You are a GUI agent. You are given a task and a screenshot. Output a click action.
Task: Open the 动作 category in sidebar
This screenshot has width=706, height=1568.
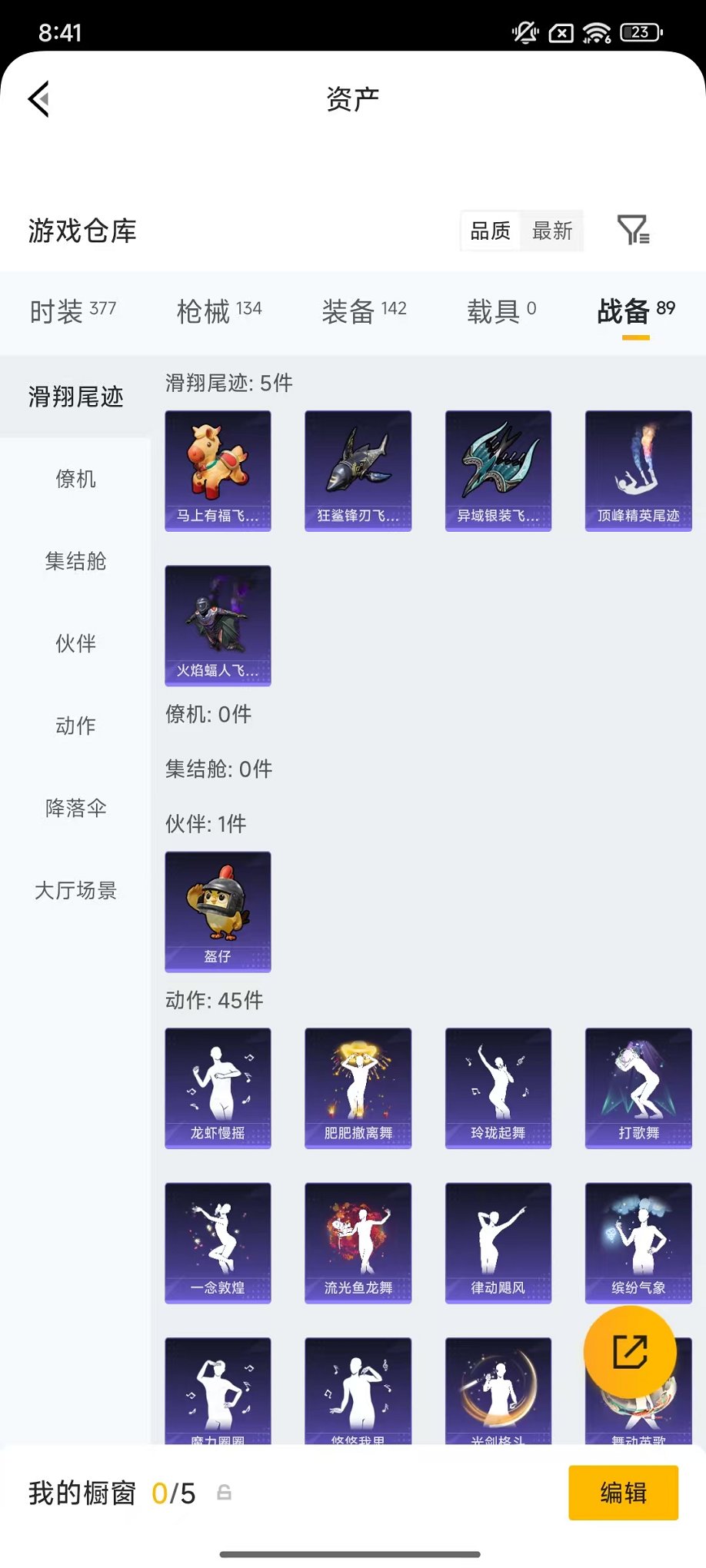click(x=75, y=725)
